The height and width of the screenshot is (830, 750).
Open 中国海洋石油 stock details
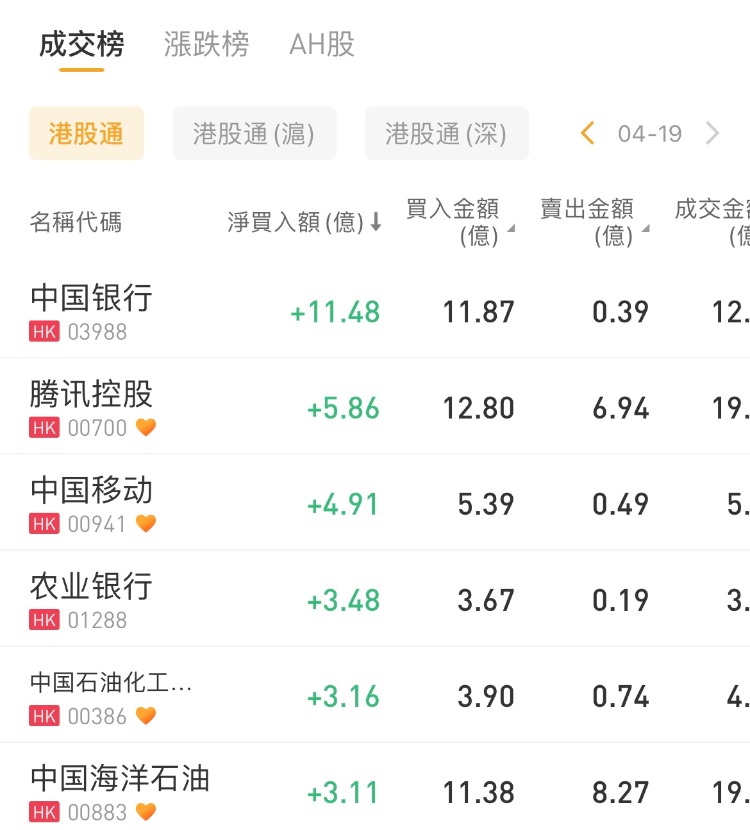120,790
